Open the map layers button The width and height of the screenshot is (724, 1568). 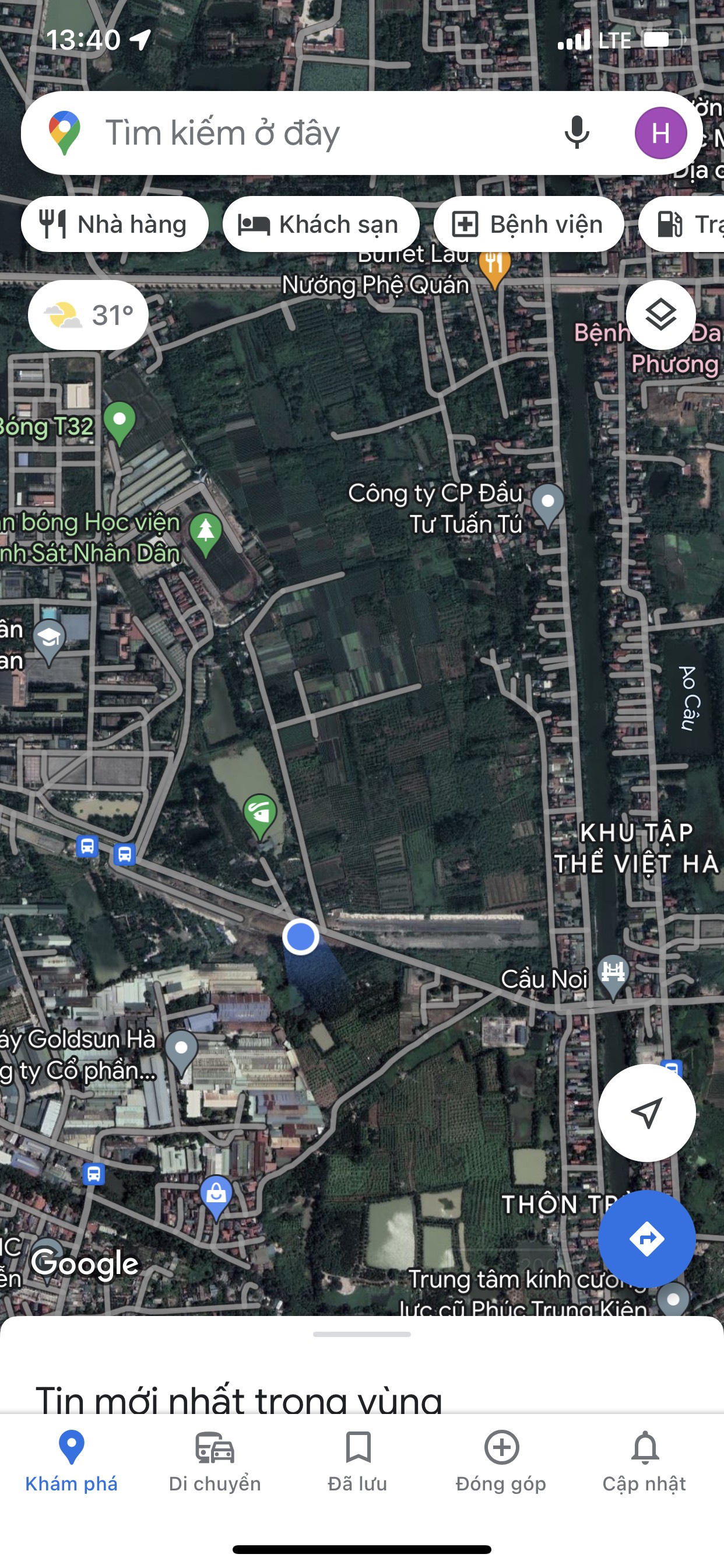[x=660, y=314]
